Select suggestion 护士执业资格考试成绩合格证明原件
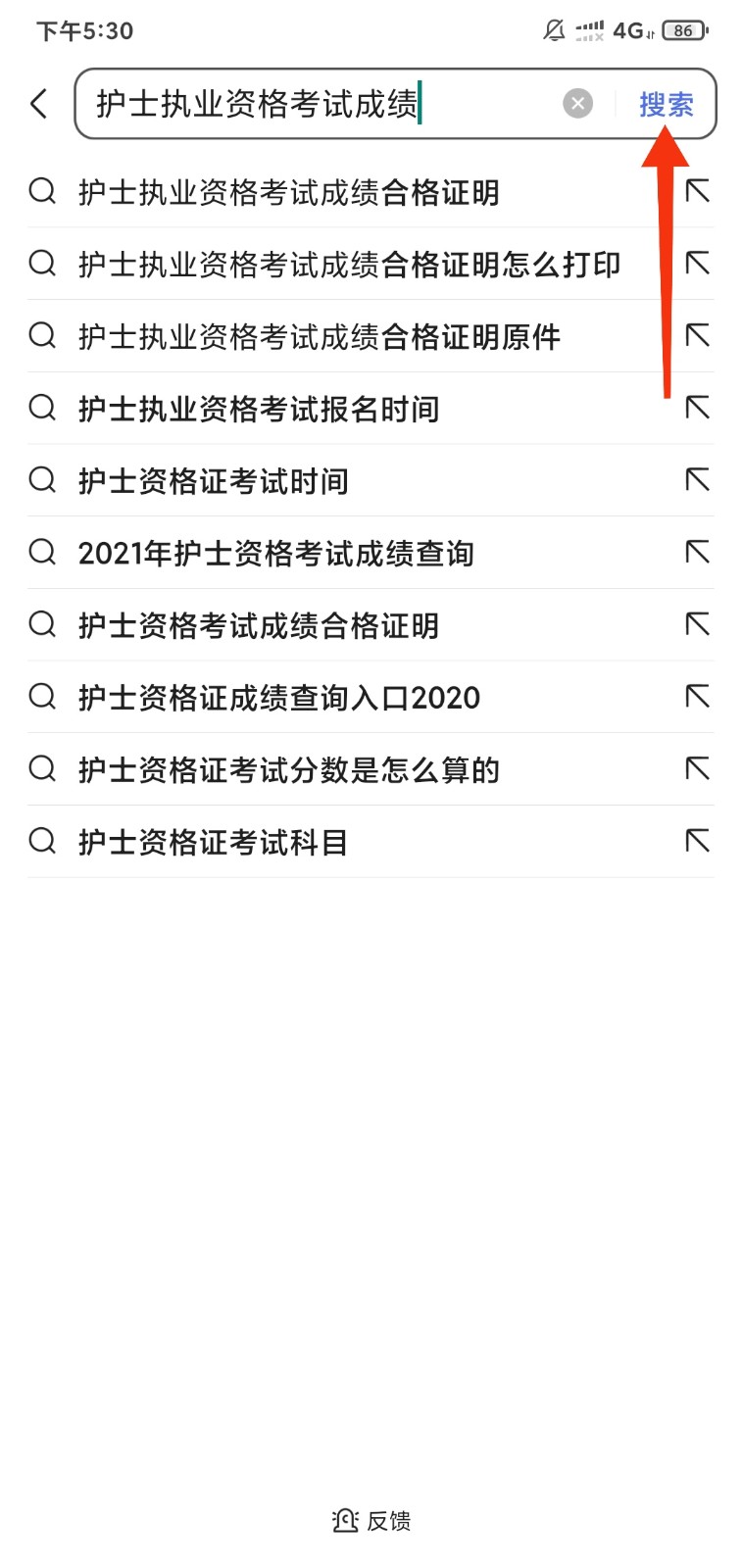 click(x=319, y=336)
